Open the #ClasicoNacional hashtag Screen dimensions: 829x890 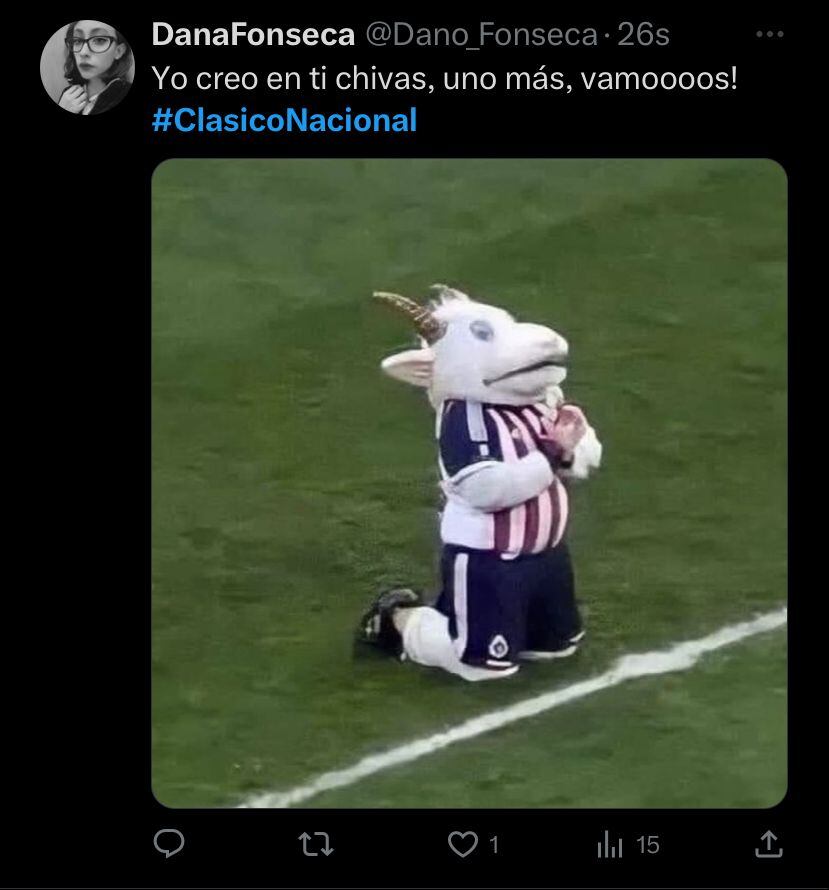284,121
